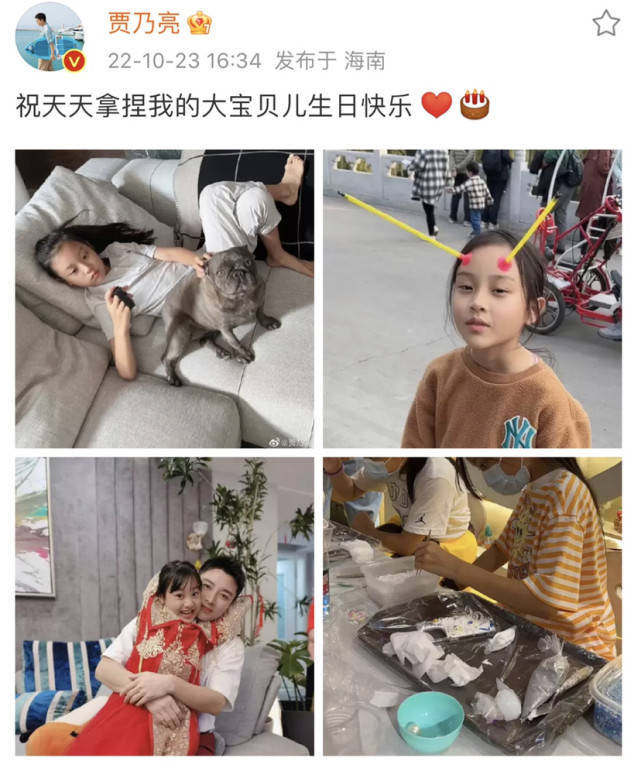Open the photo with the red embroidered dress
Image resolution: width=641 pixels, height=768 pixels.
(x=164, y=606)
